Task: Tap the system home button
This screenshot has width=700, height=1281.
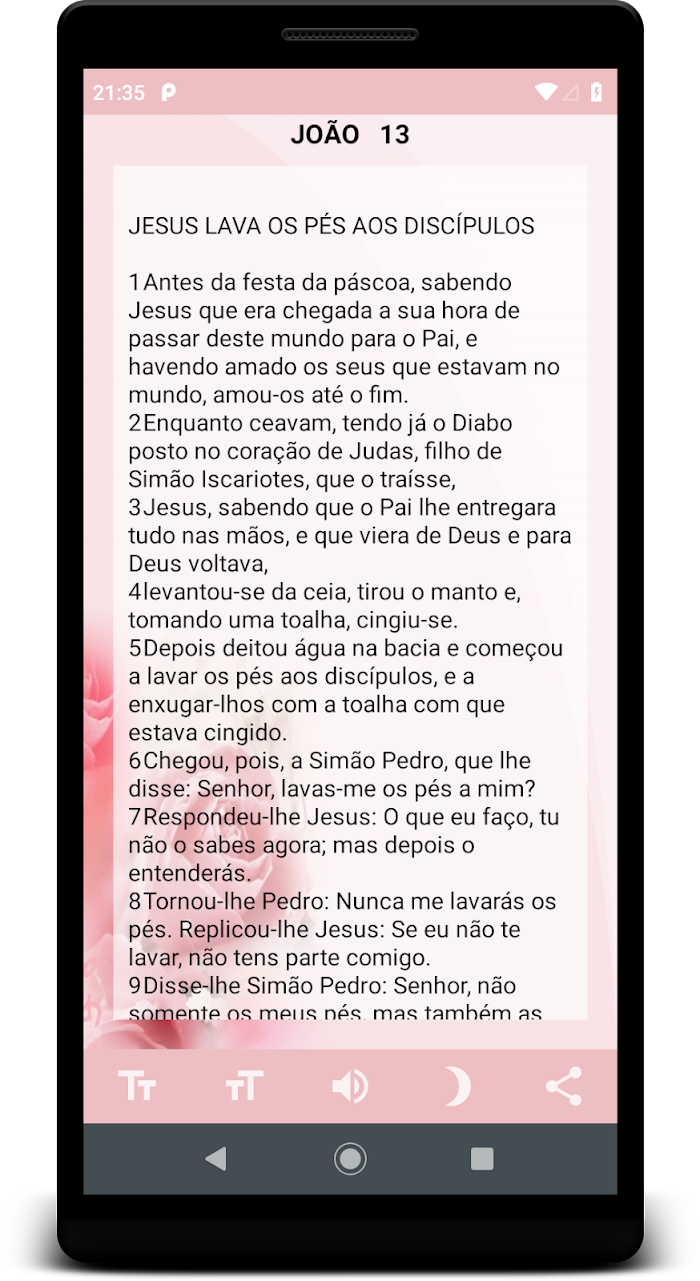Action: 350,1159
